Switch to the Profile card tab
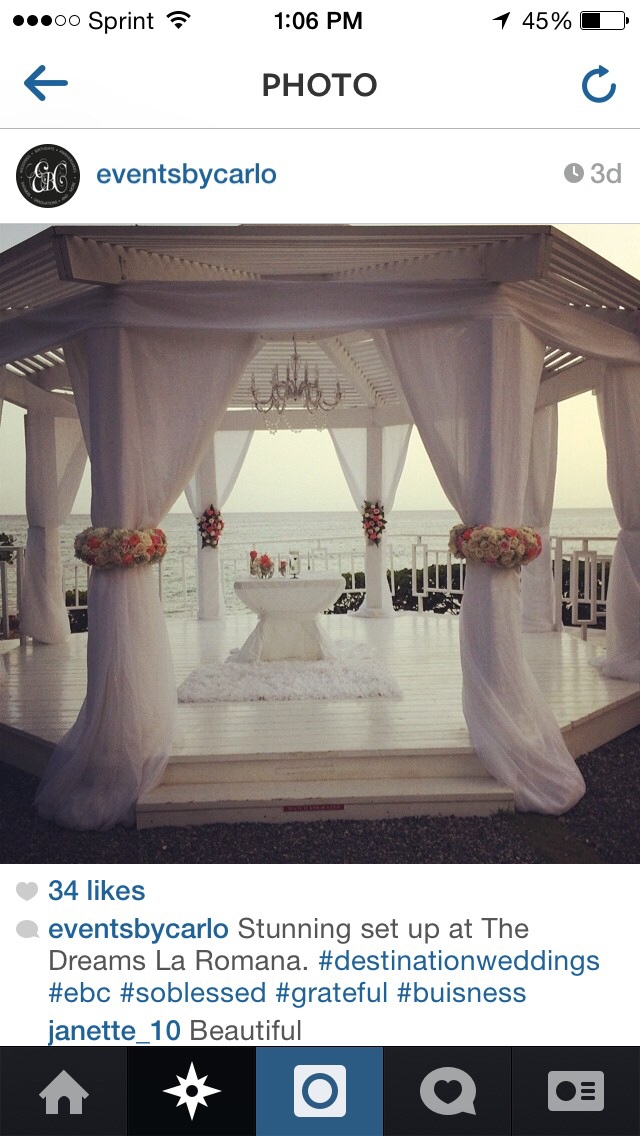Image resolution: width=640 pixels, height=1136 pixels. (575, 1091)
